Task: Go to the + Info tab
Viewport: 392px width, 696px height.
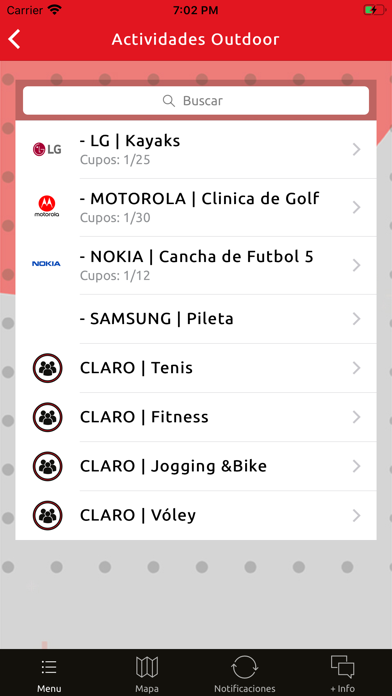Action: 343,674
